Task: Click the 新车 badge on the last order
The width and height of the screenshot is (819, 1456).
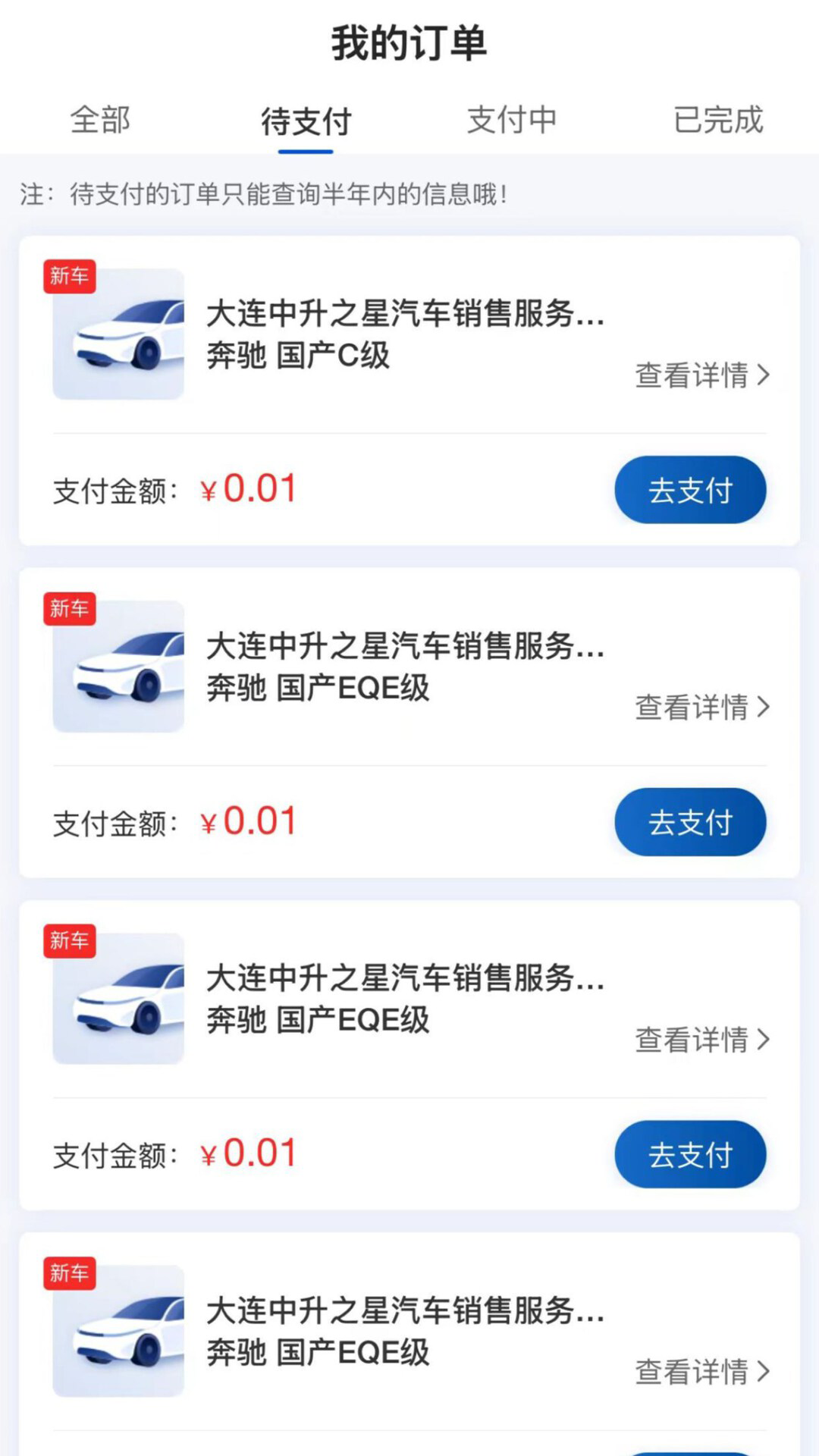Action: click(70, 1274)
